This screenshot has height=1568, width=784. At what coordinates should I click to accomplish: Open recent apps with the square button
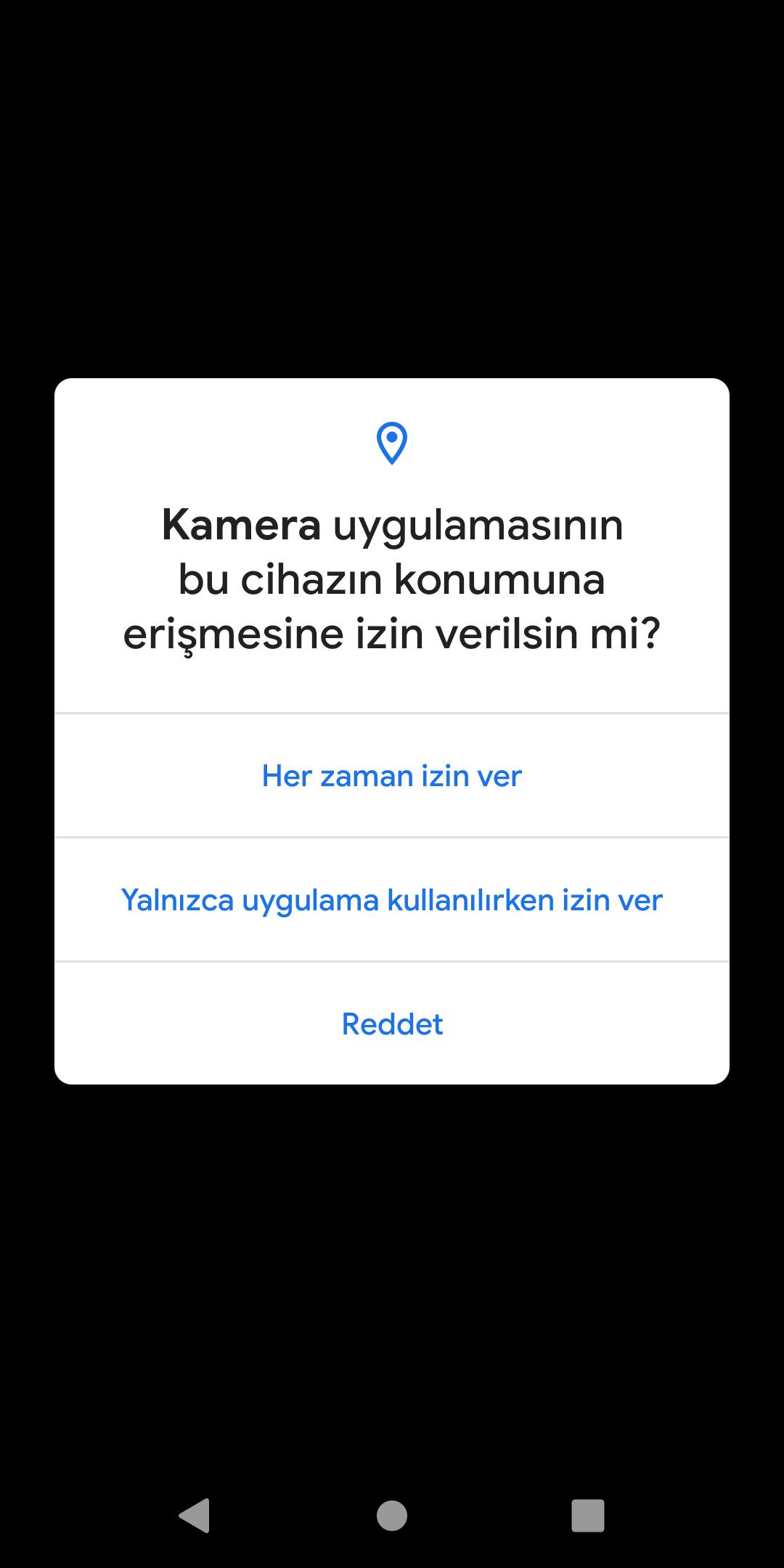pyautogui.click(x=588, y=1515)
